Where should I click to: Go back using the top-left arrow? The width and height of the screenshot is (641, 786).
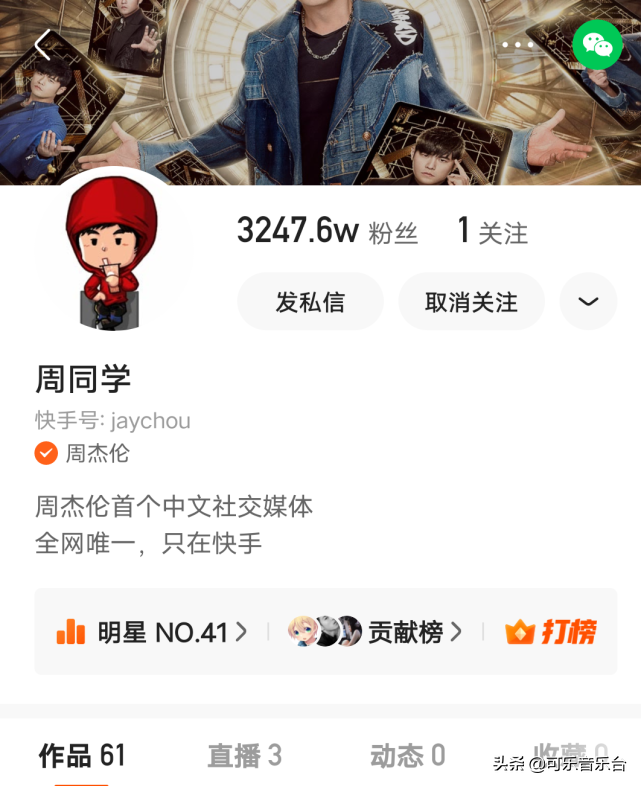point(42,45)
